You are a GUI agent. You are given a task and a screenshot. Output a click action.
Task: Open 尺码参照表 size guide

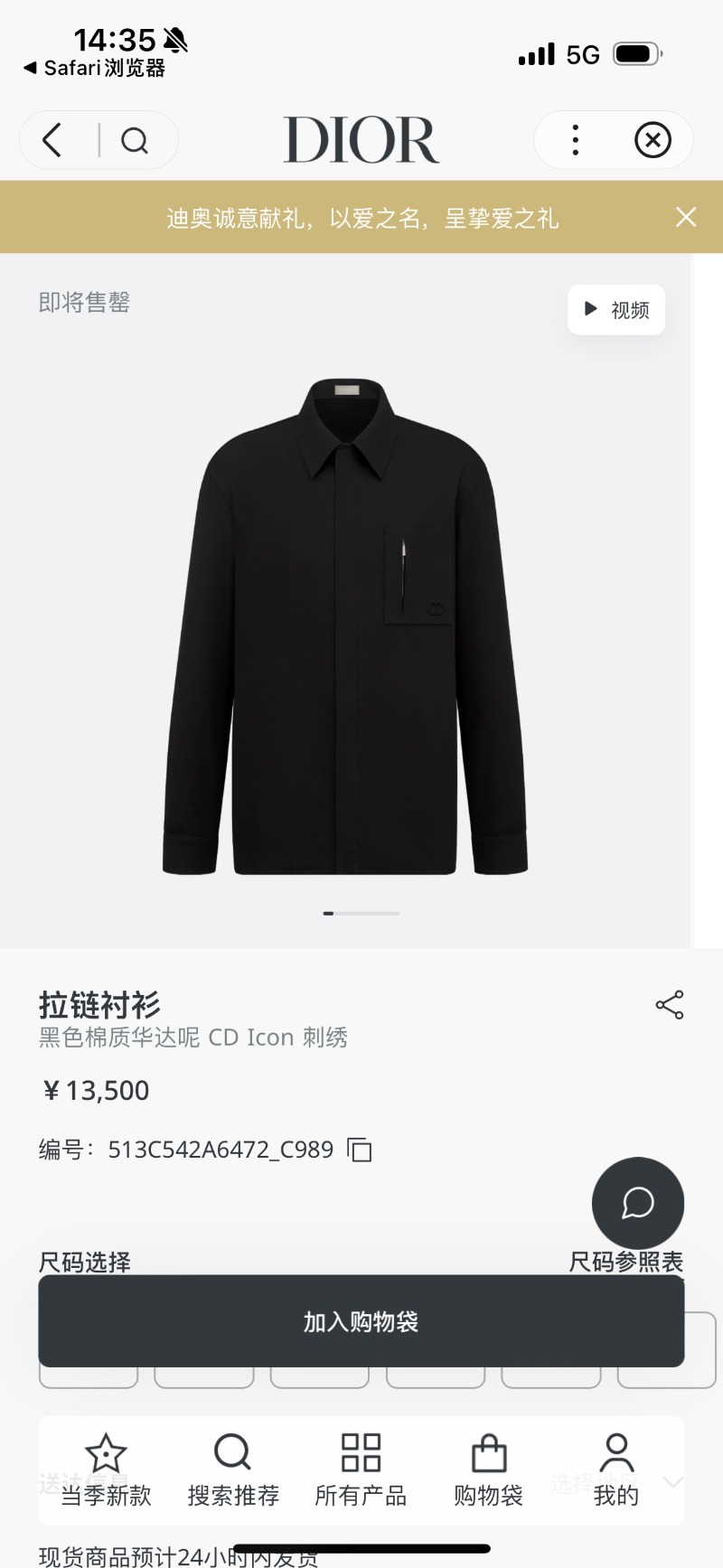click(625, 1261)
